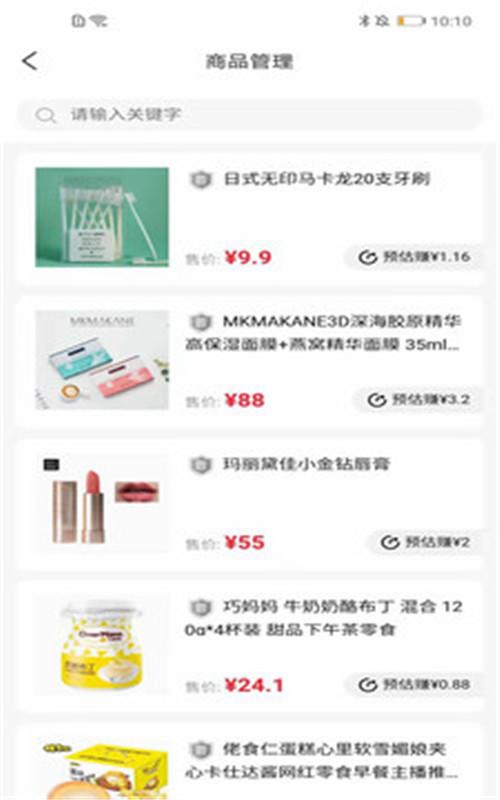
Task: Tap 预估赚¥2 on the lipstick item
Action: tap(424, 542)
